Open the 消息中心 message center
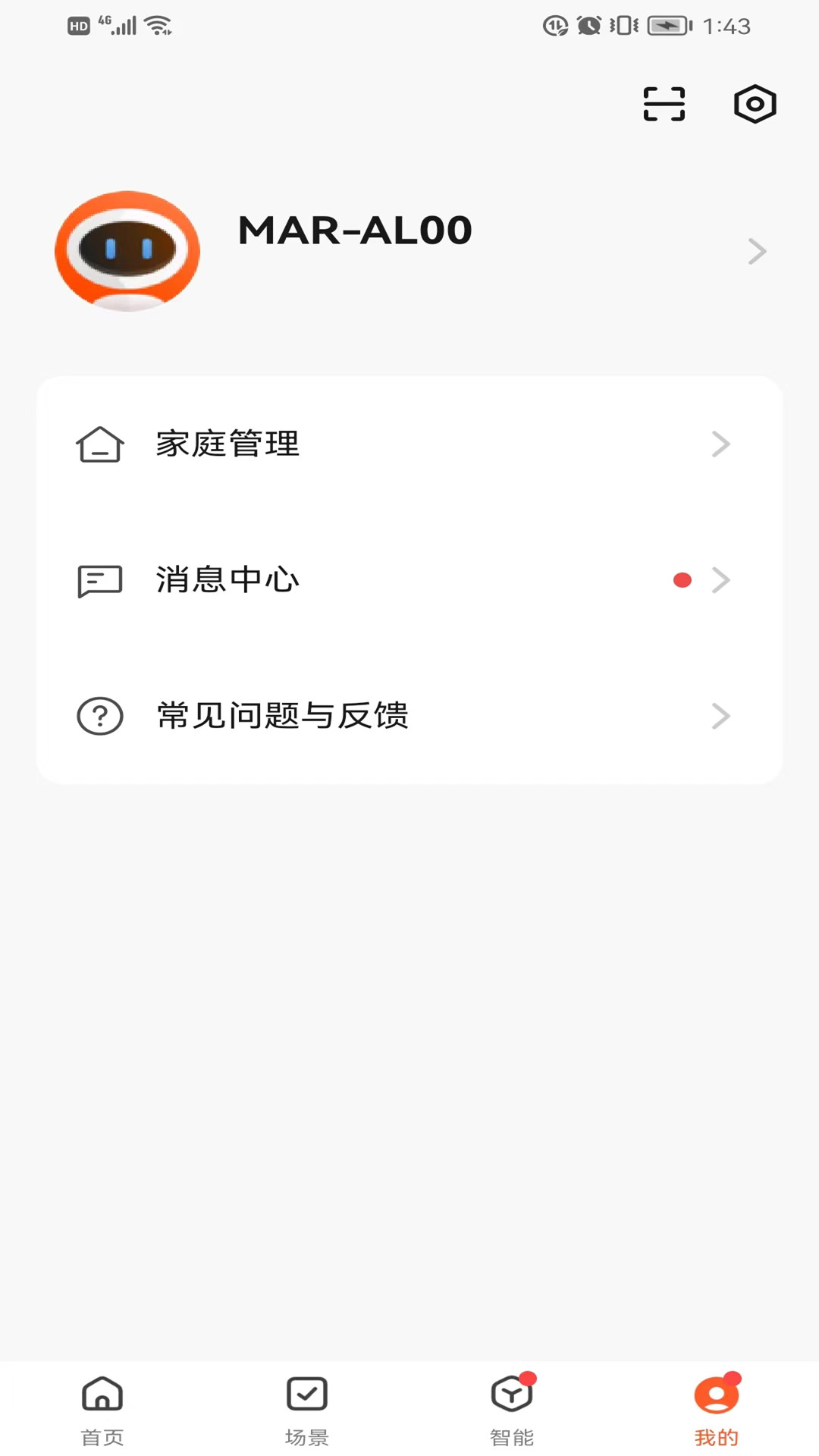Screen dimensions: 819x1456 tap(227, 580)
